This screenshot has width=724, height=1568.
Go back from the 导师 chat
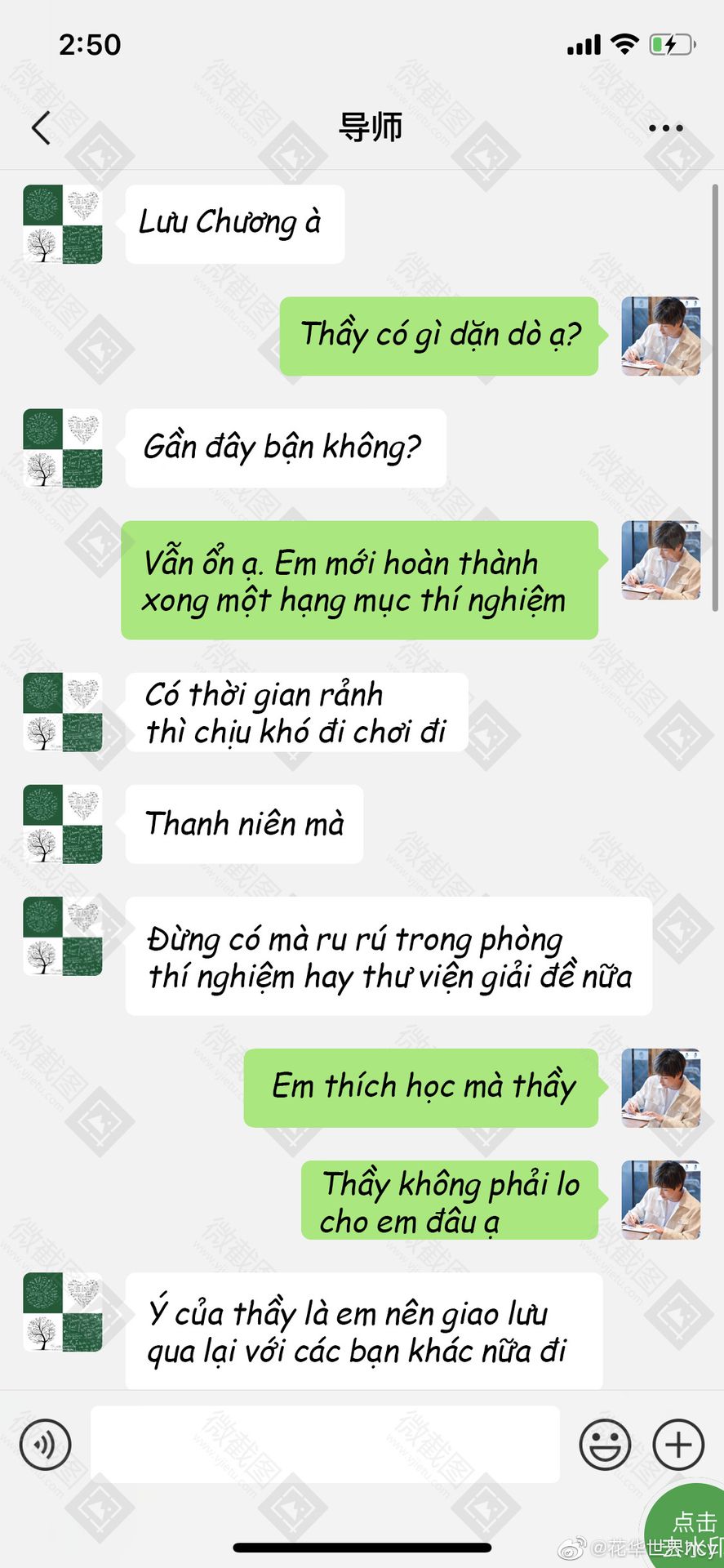click(41, 128)
